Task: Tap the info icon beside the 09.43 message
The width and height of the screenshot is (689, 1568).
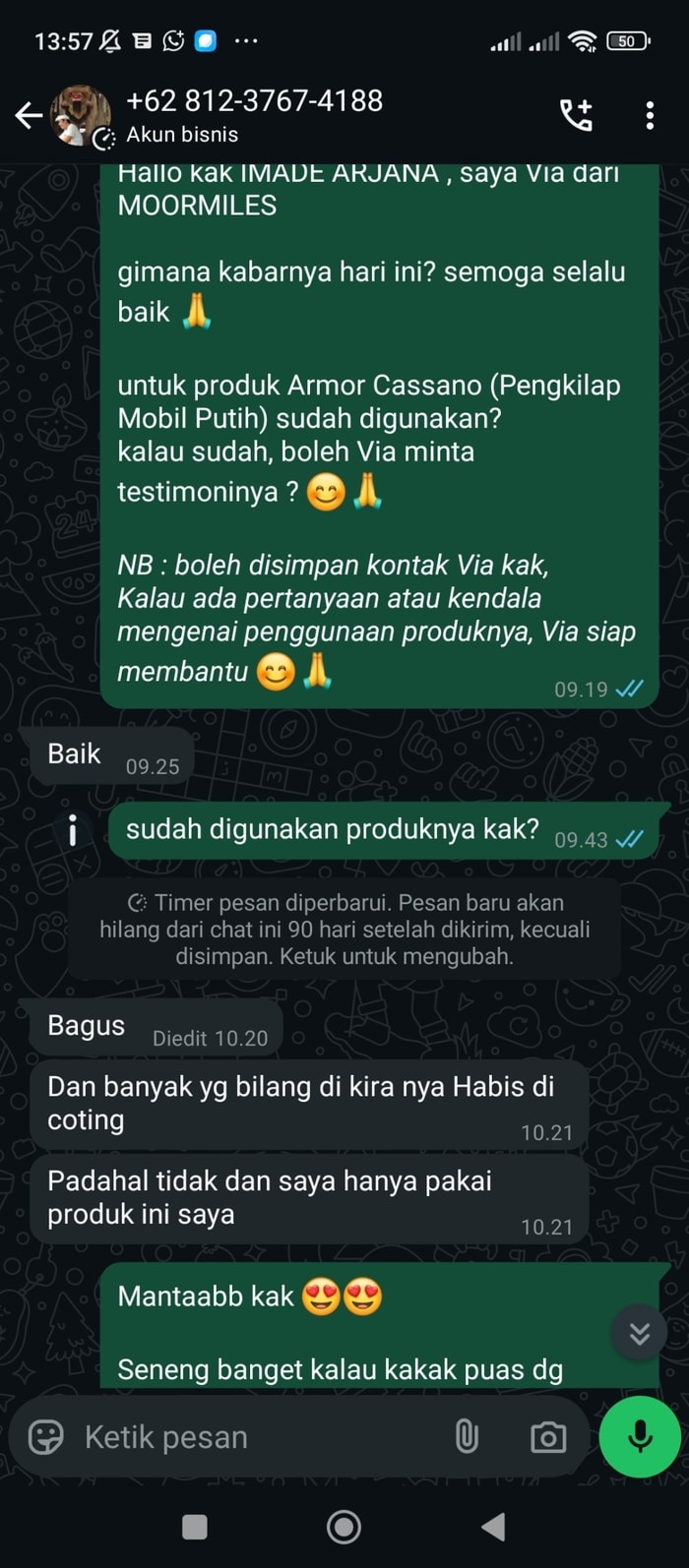Action: tap(72, 832)
